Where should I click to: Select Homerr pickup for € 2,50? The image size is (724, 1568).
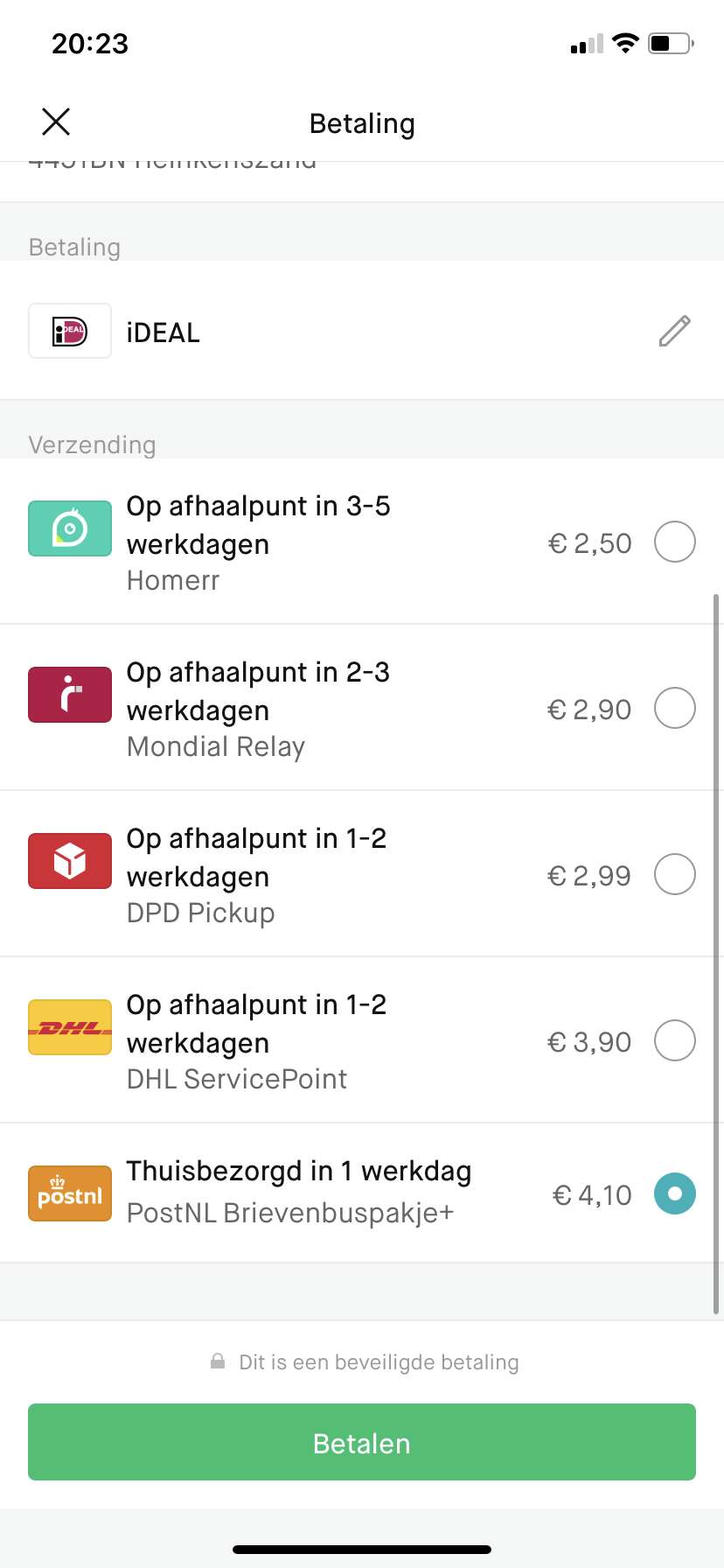362,542
